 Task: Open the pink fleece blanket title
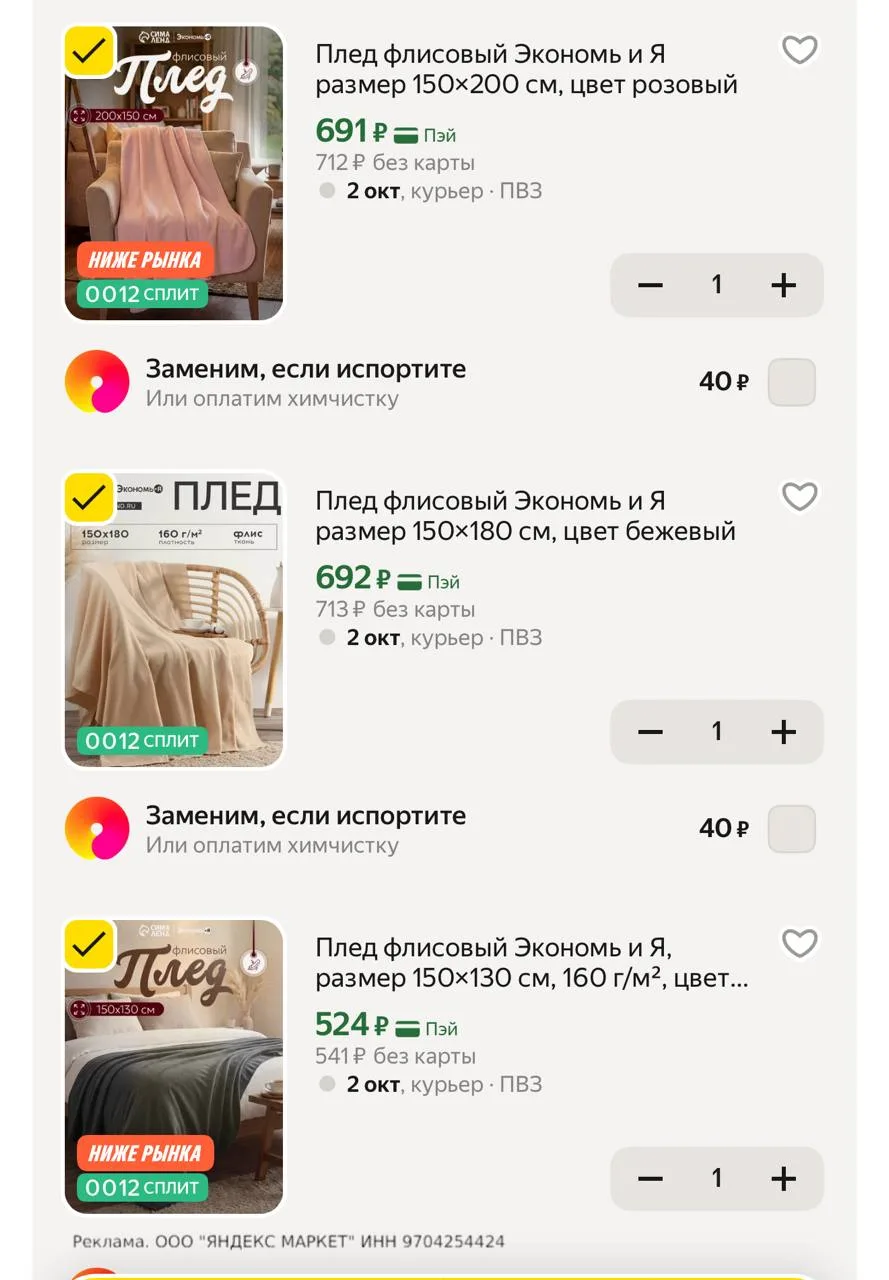pos(527,69)
